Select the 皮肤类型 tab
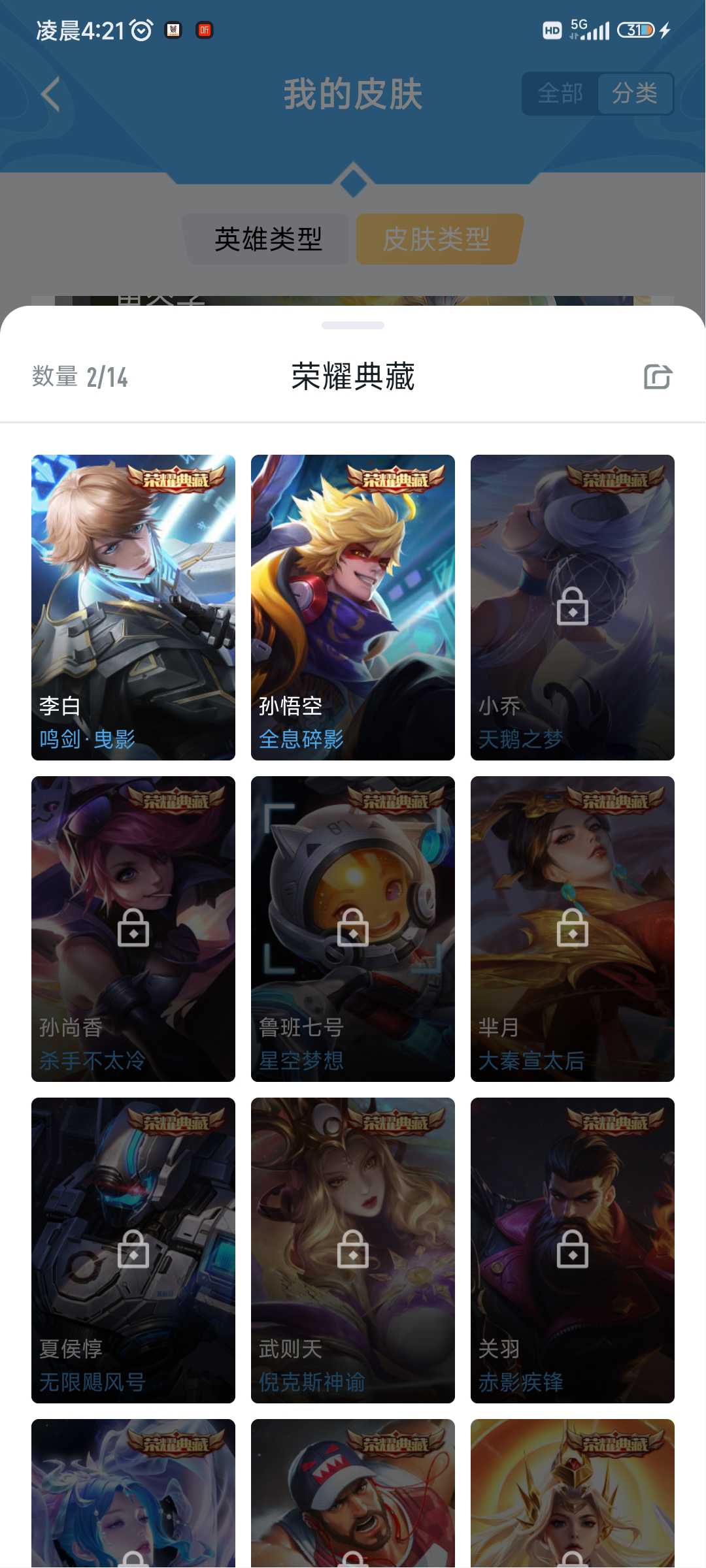Image resolution: width=706 pixels, height=1568 pixels. 437,239
